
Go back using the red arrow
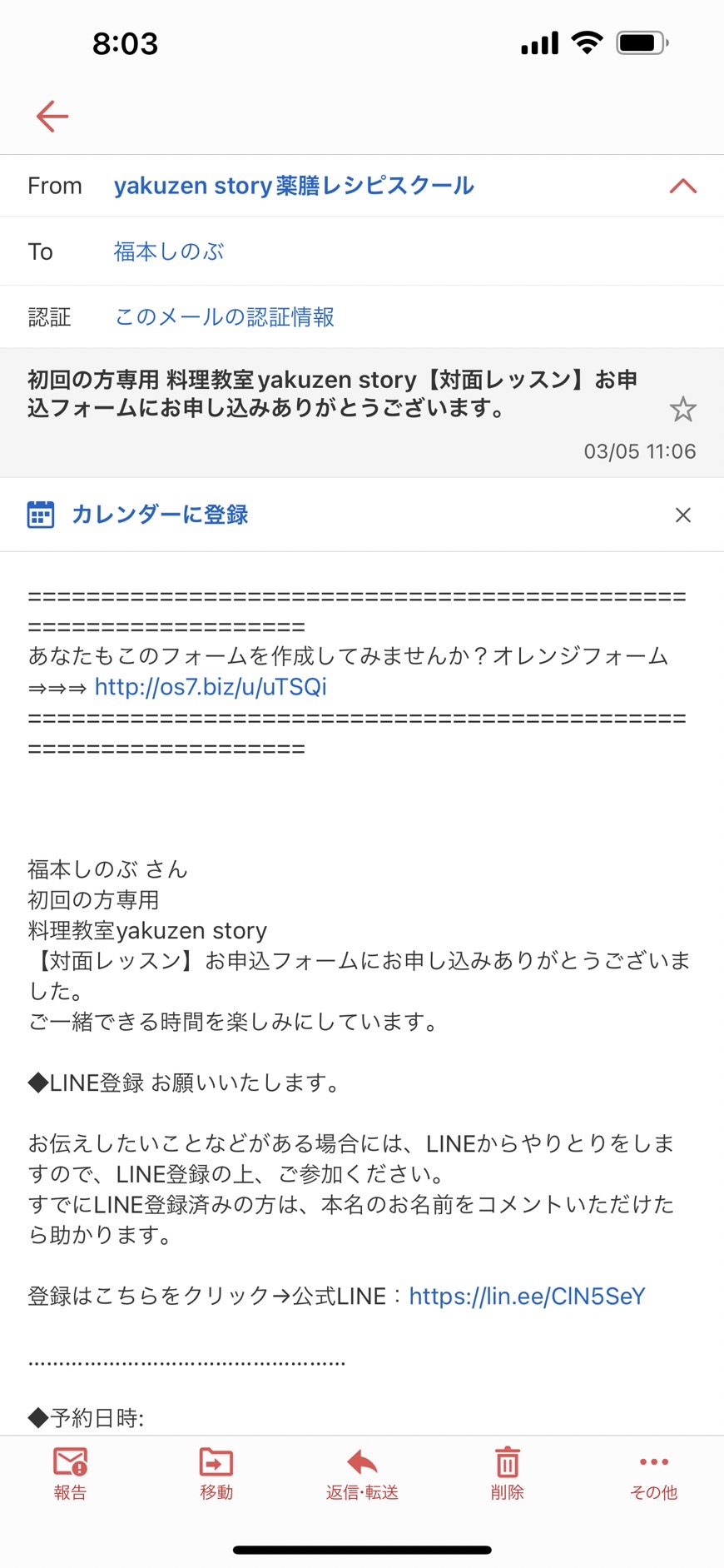[x=52, y=116]
